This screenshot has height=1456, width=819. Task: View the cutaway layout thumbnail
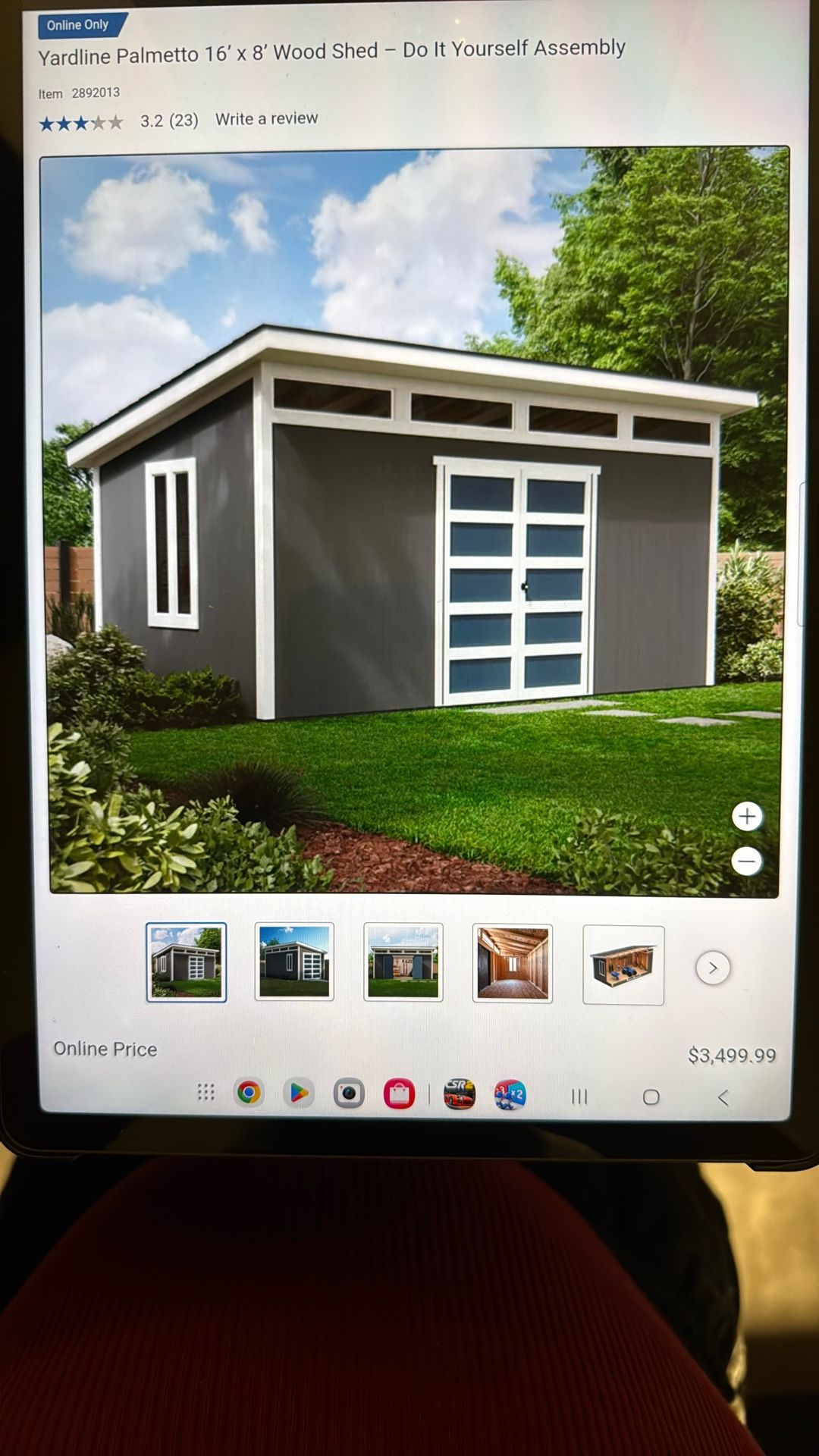[x=623, y=965]
